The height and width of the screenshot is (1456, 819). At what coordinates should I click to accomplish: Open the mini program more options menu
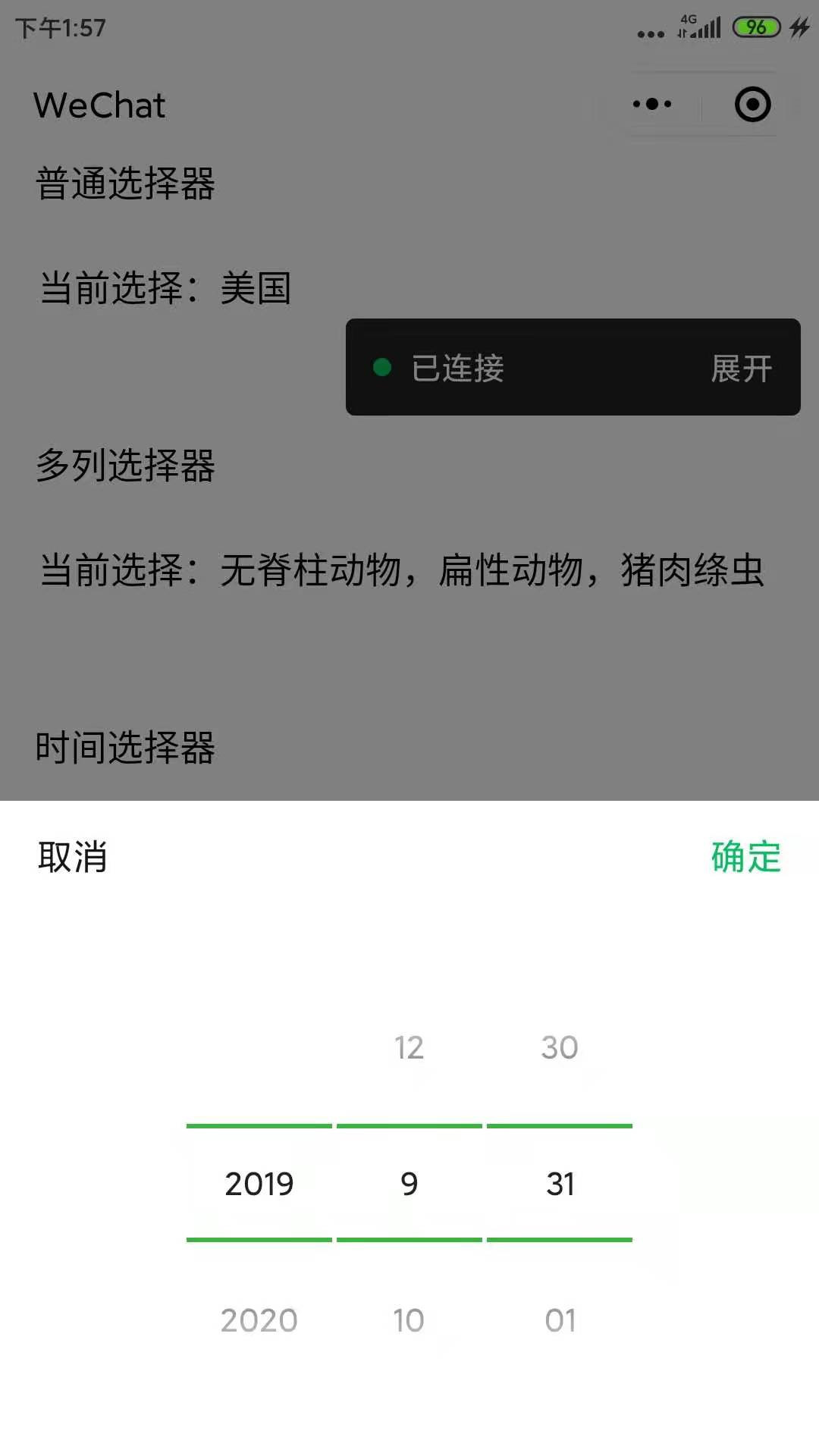652,105
